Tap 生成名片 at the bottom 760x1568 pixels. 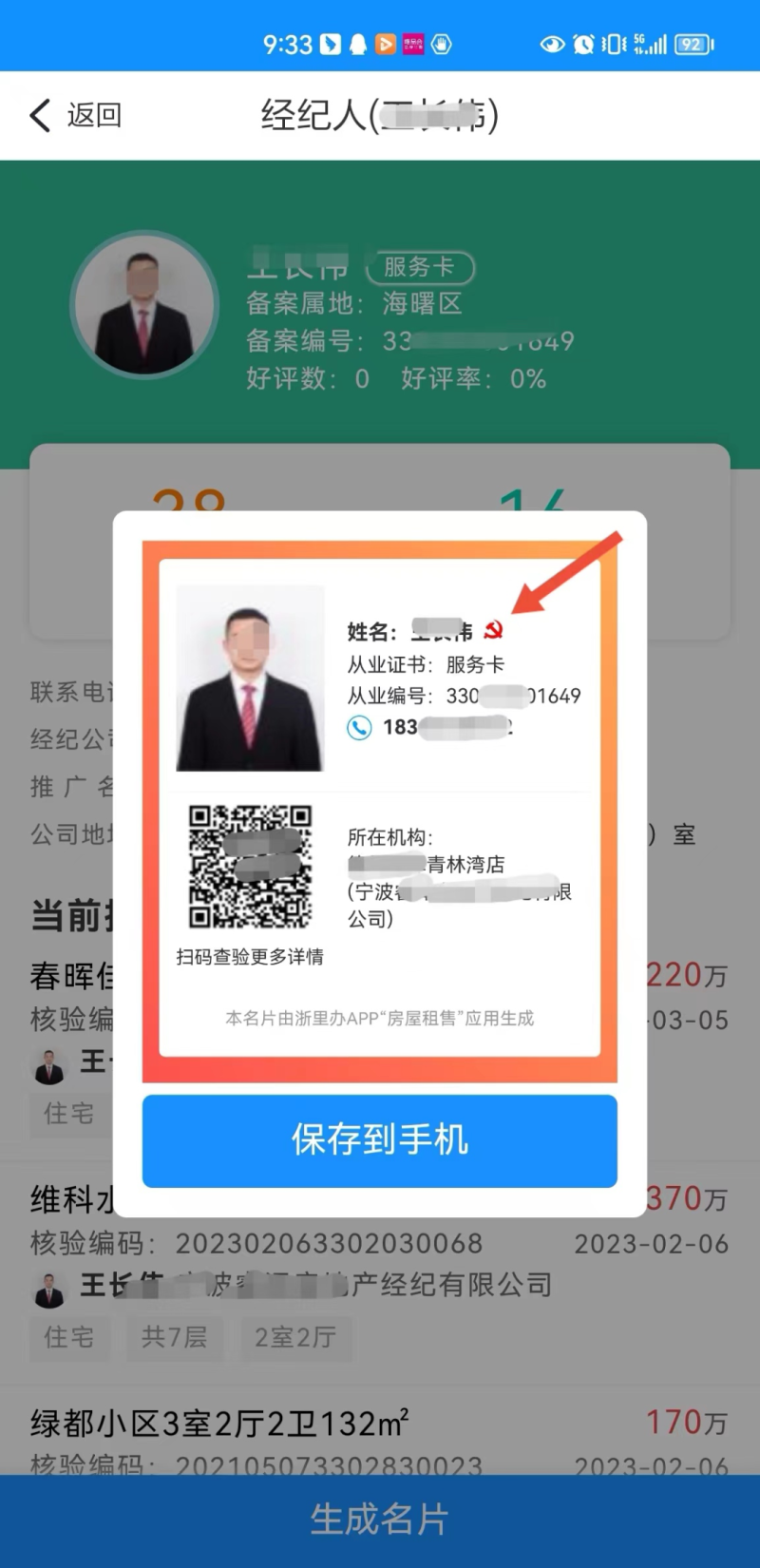pos(379,1519)
